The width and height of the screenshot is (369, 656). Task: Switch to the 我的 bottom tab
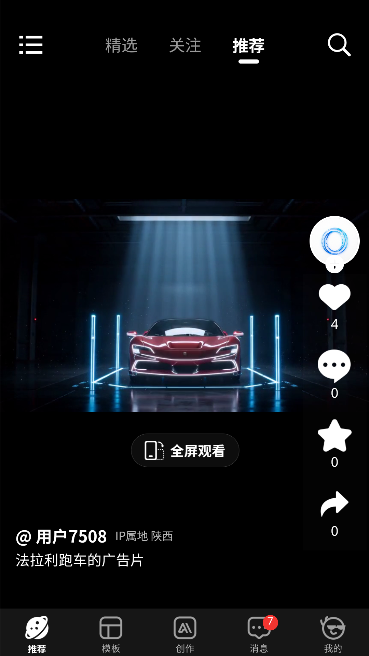pos(333,634)
